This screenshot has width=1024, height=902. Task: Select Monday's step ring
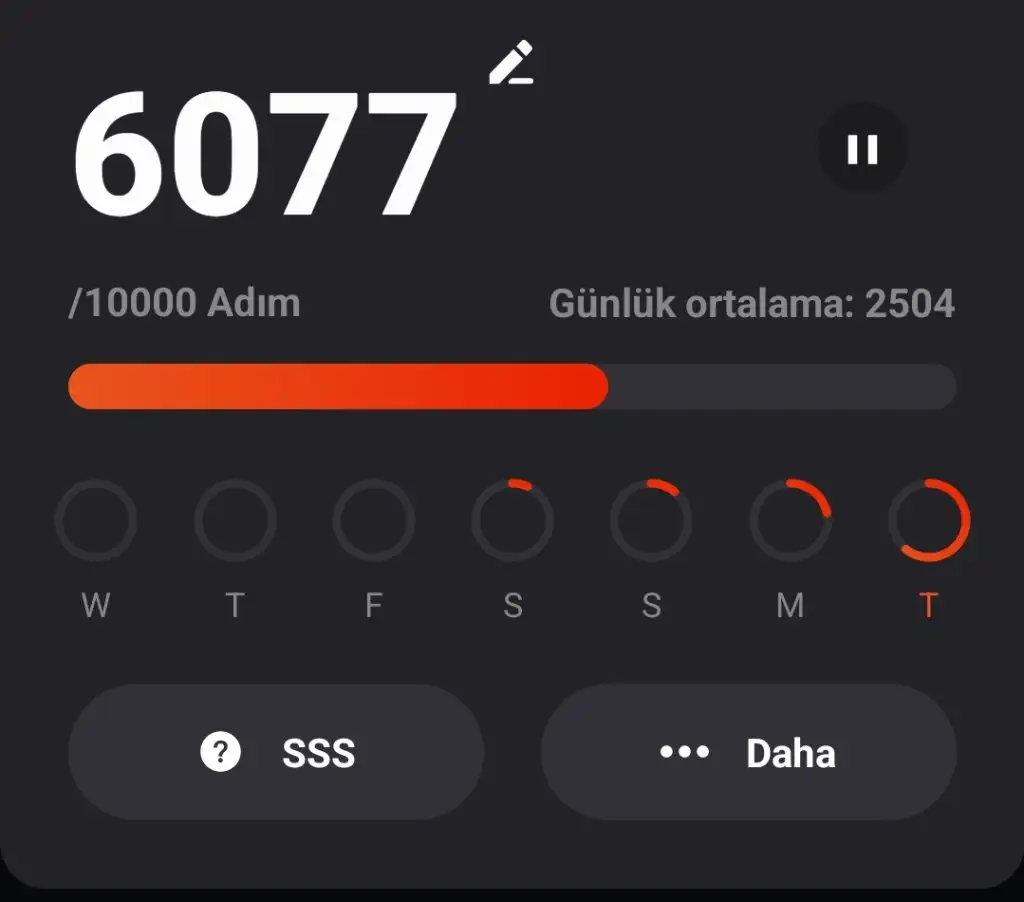point(790,520)
